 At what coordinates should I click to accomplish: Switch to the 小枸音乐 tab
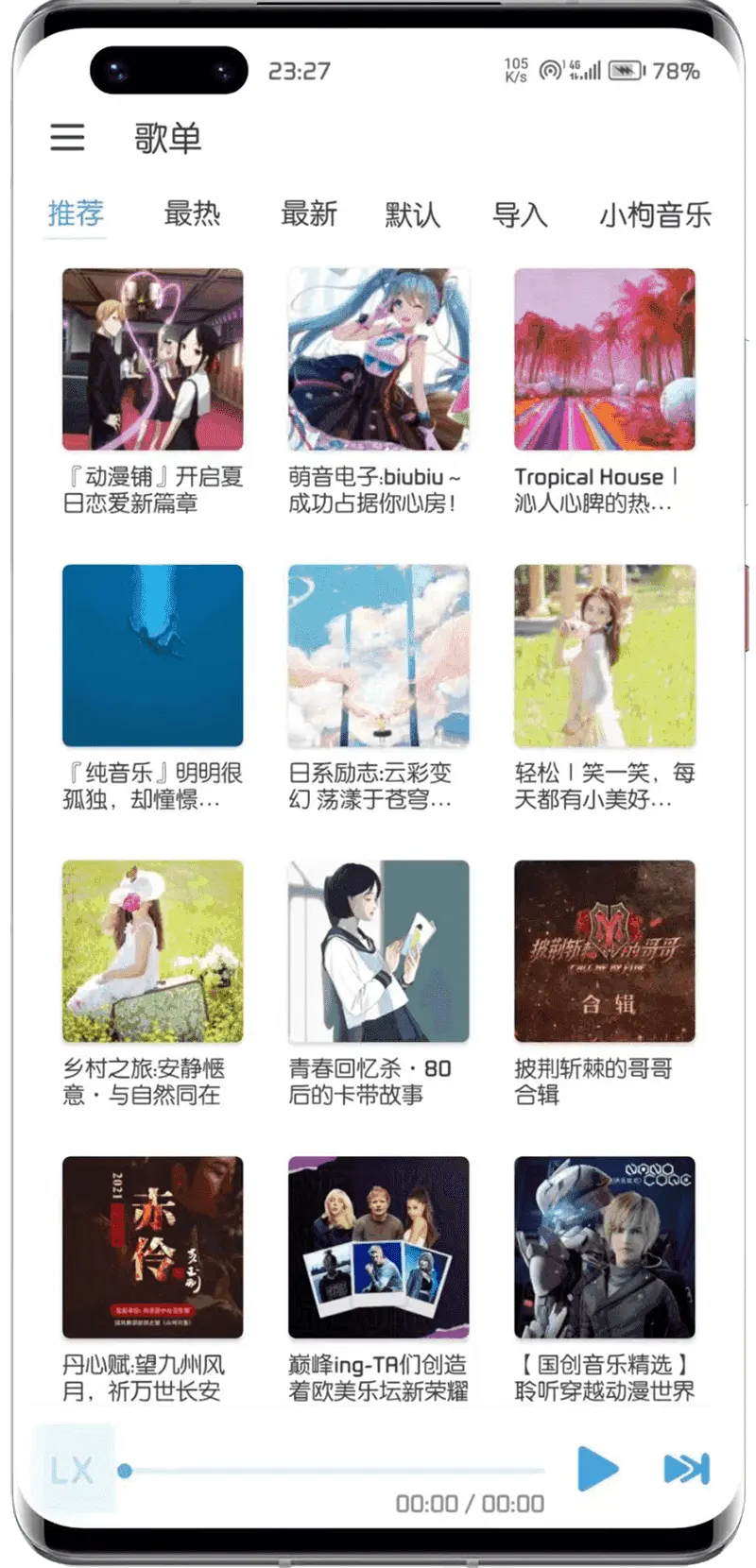point(655,214)
